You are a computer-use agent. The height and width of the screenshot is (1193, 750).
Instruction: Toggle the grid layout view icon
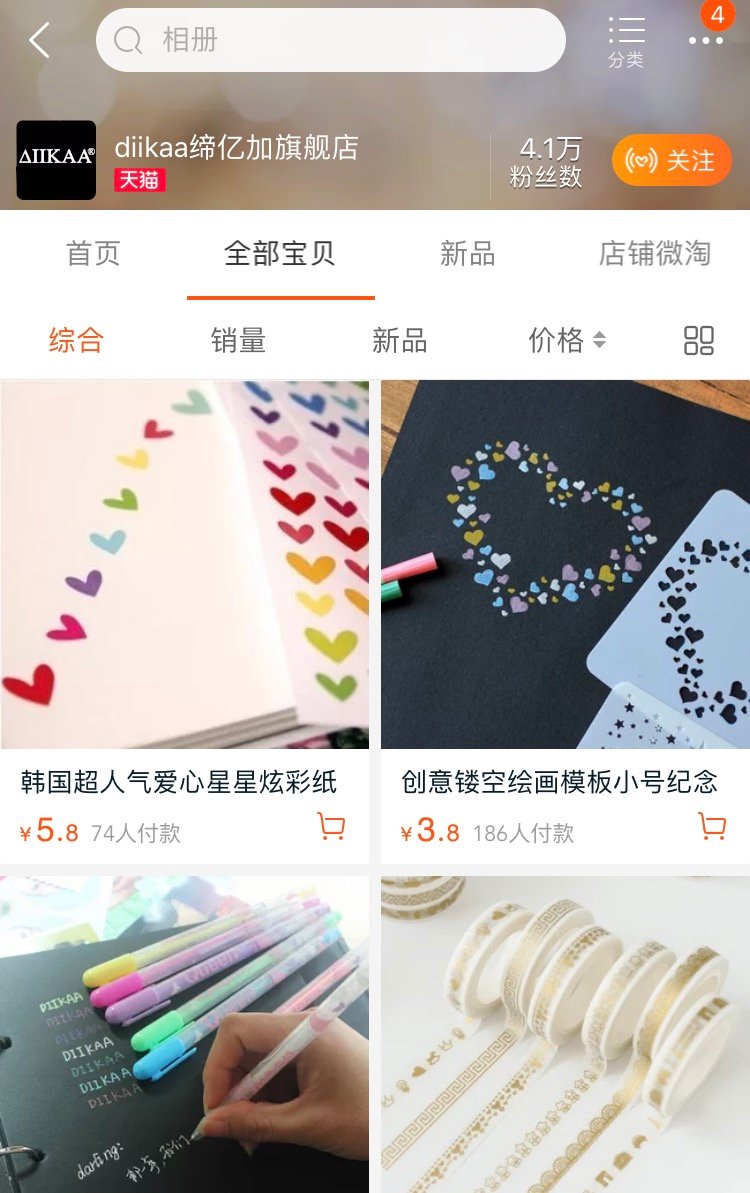pyautogui.click(x=699, y=341)
